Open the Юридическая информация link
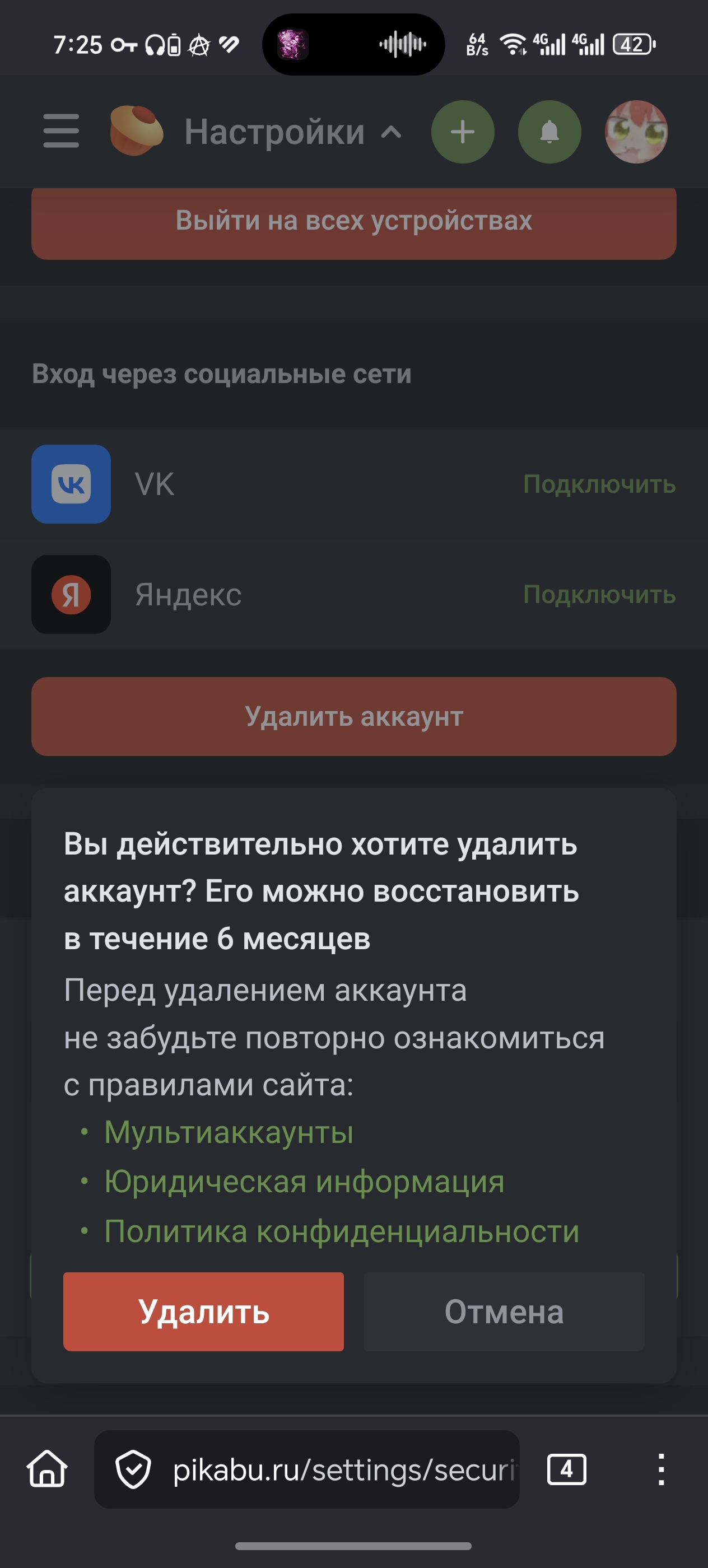The image size is (708, 1568). pyautogui.click(x=304, y=1182)
